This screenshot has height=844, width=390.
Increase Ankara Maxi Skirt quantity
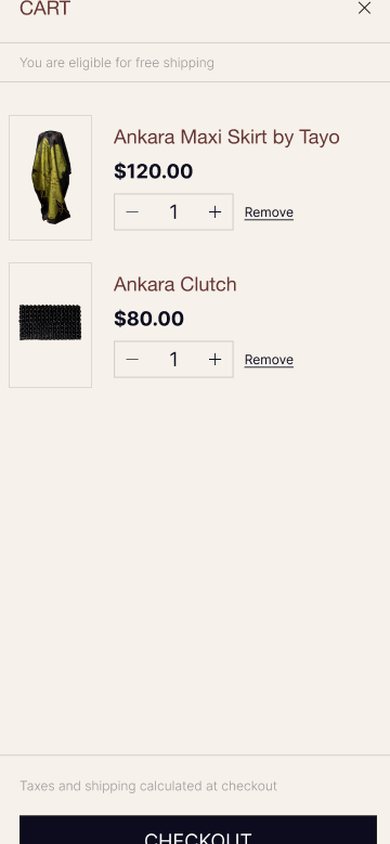coord(215,212)
